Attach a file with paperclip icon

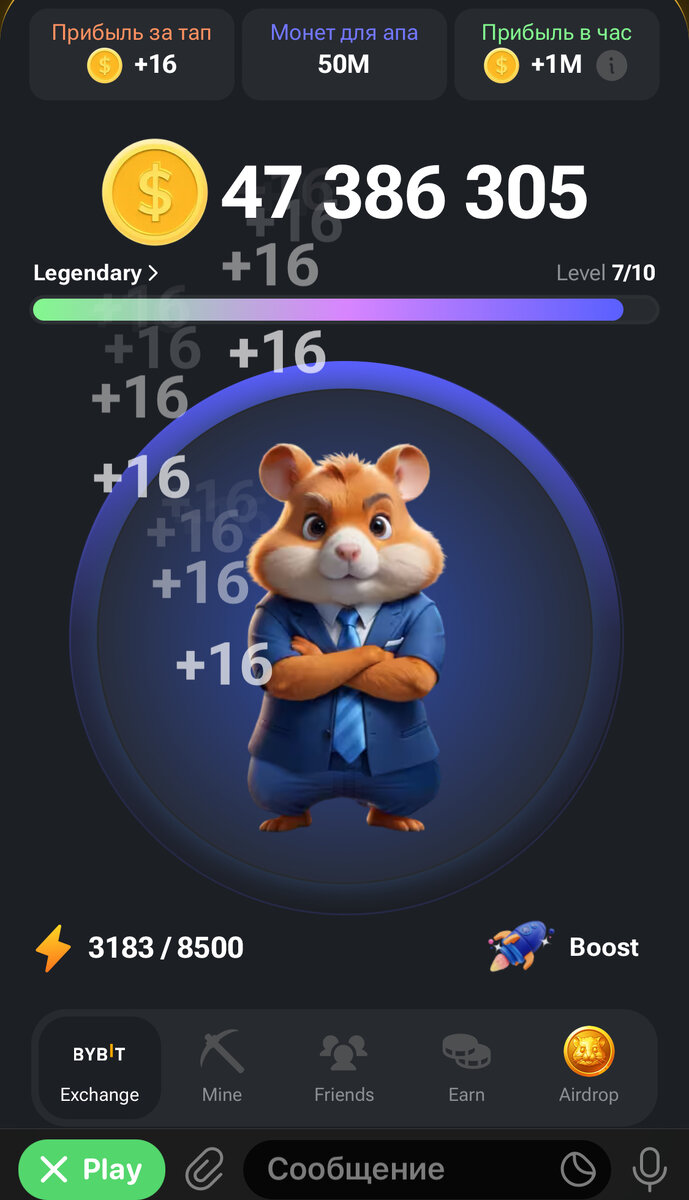point(204,1169)
